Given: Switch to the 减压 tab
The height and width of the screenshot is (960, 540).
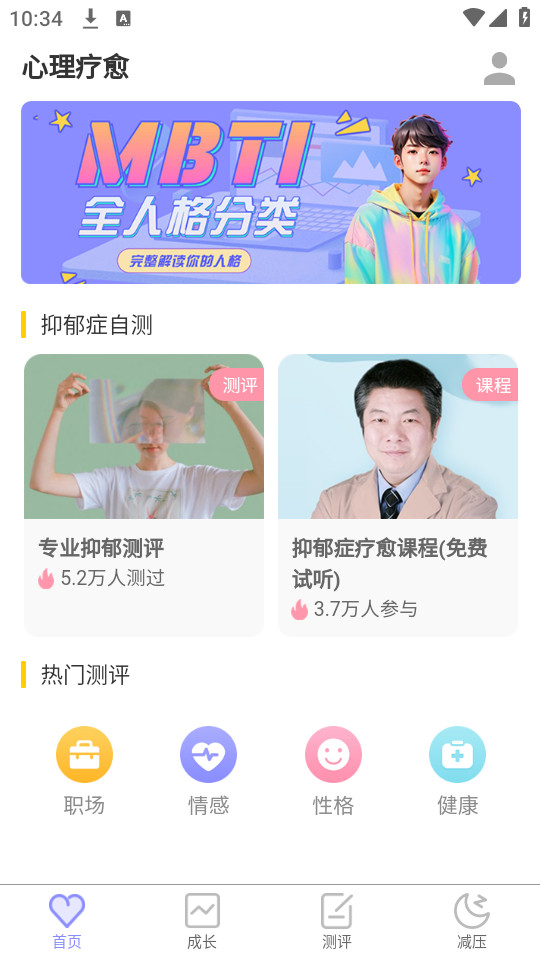Looking at the screenshot, I should coord(472,921).
